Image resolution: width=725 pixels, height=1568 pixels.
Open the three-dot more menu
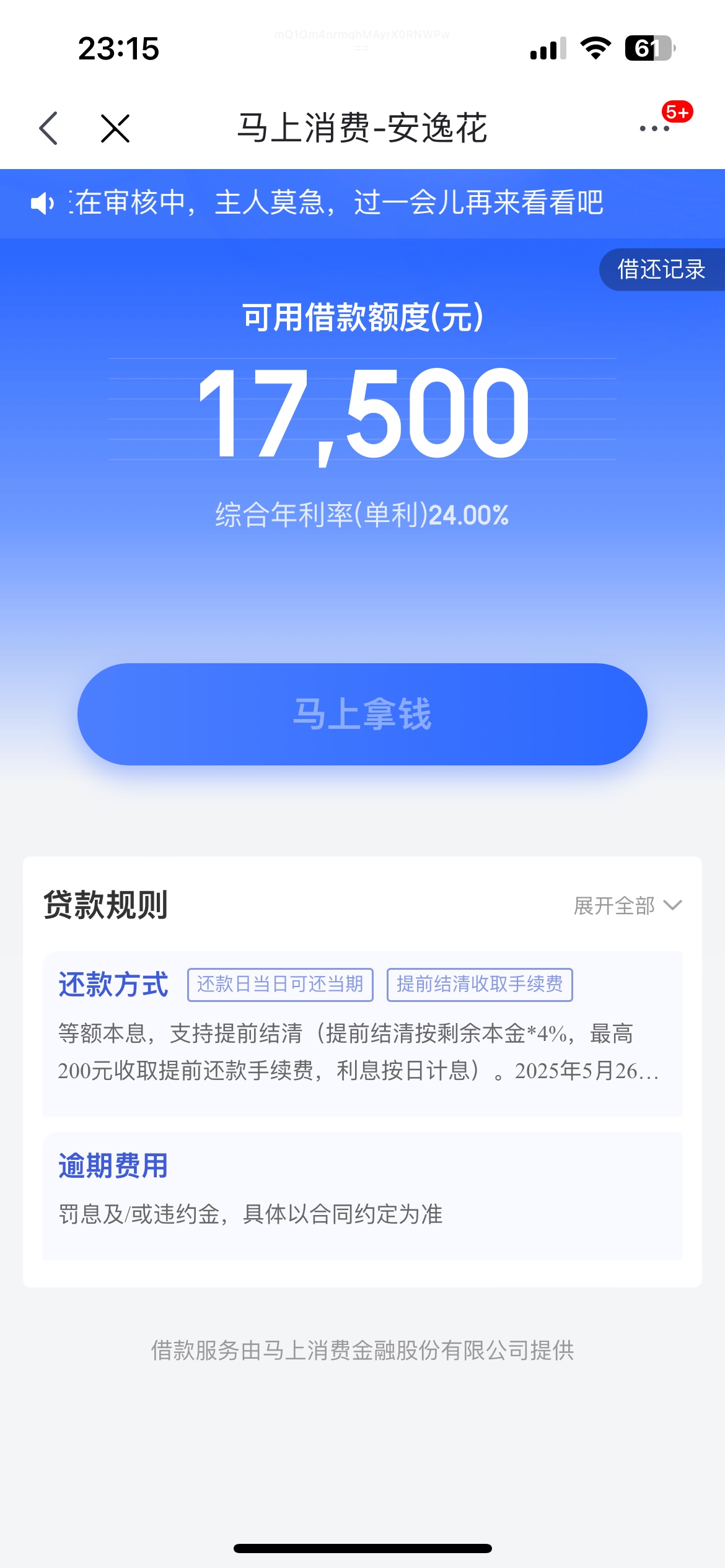[654, 129]
